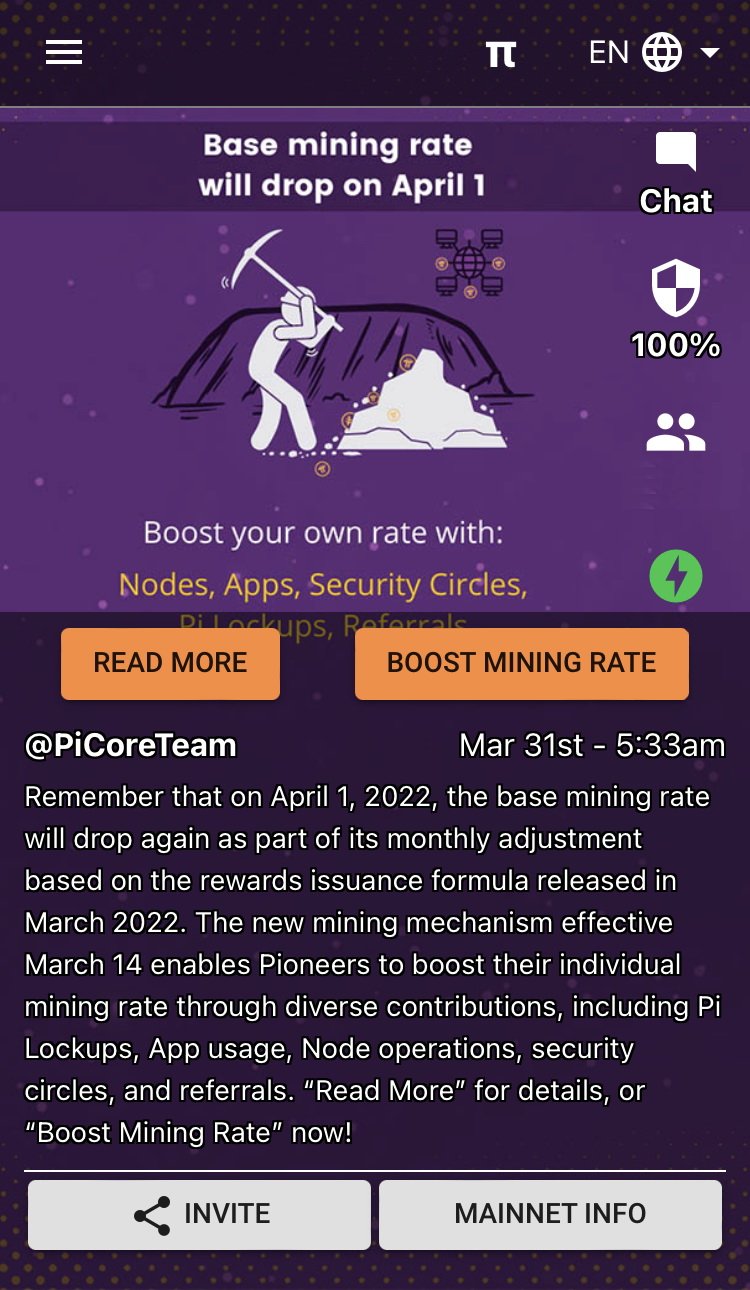Tap the INVITE button
Screen dimensions: 750x1290
click(199, 1215)
